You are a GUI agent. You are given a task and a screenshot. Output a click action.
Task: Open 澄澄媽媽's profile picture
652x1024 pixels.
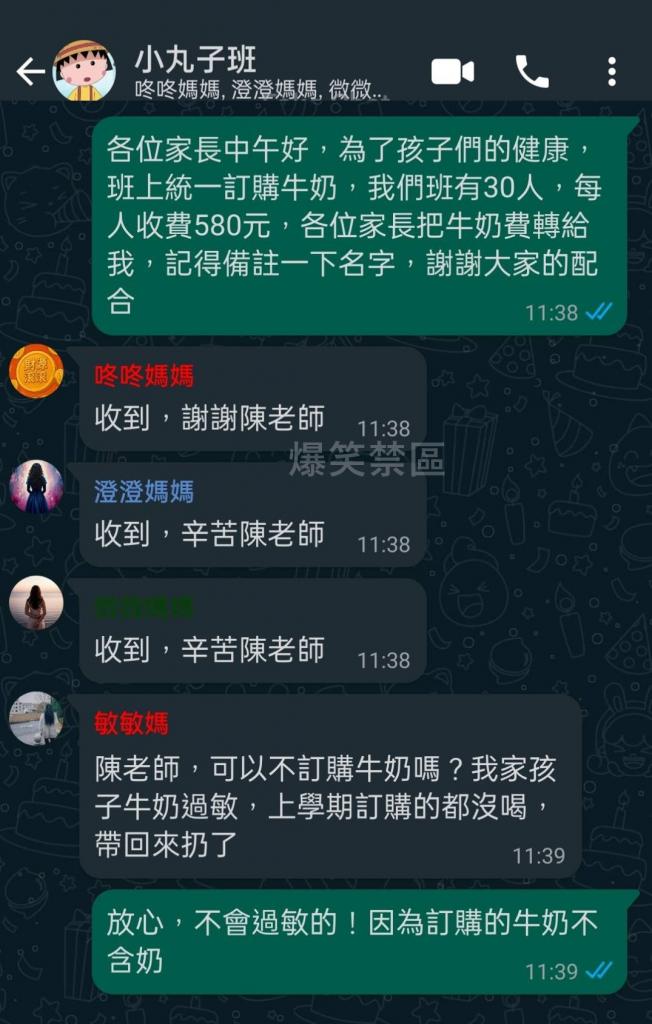click(36, 487)
